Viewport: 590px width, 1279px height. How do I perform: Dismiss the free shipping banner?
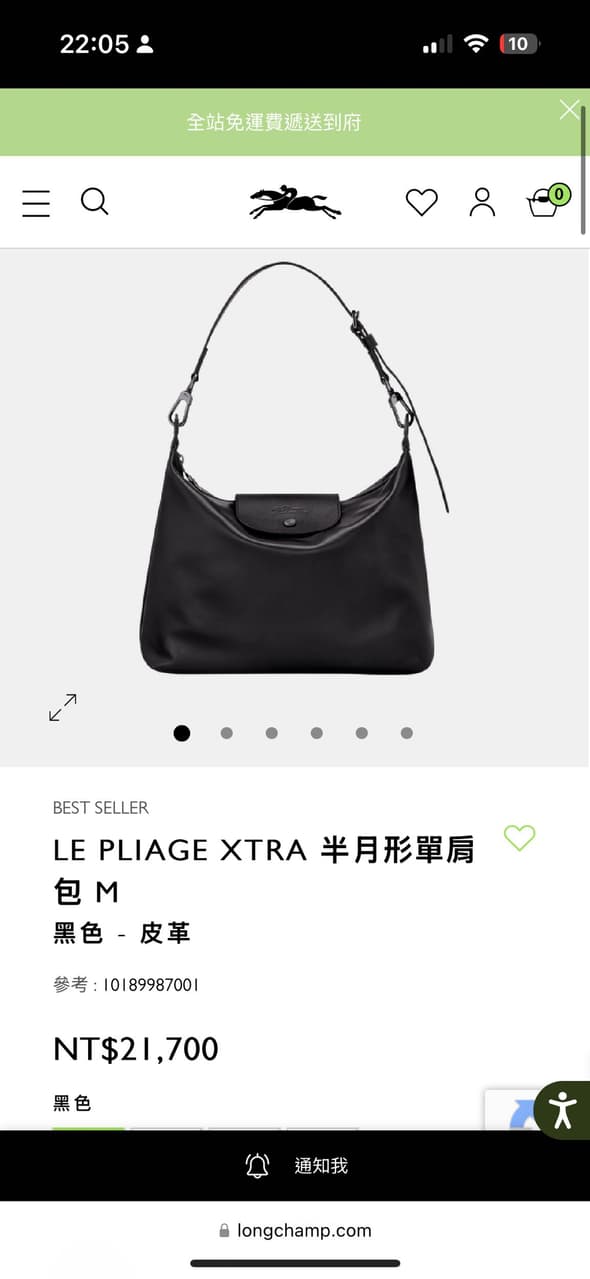point(569,110)
